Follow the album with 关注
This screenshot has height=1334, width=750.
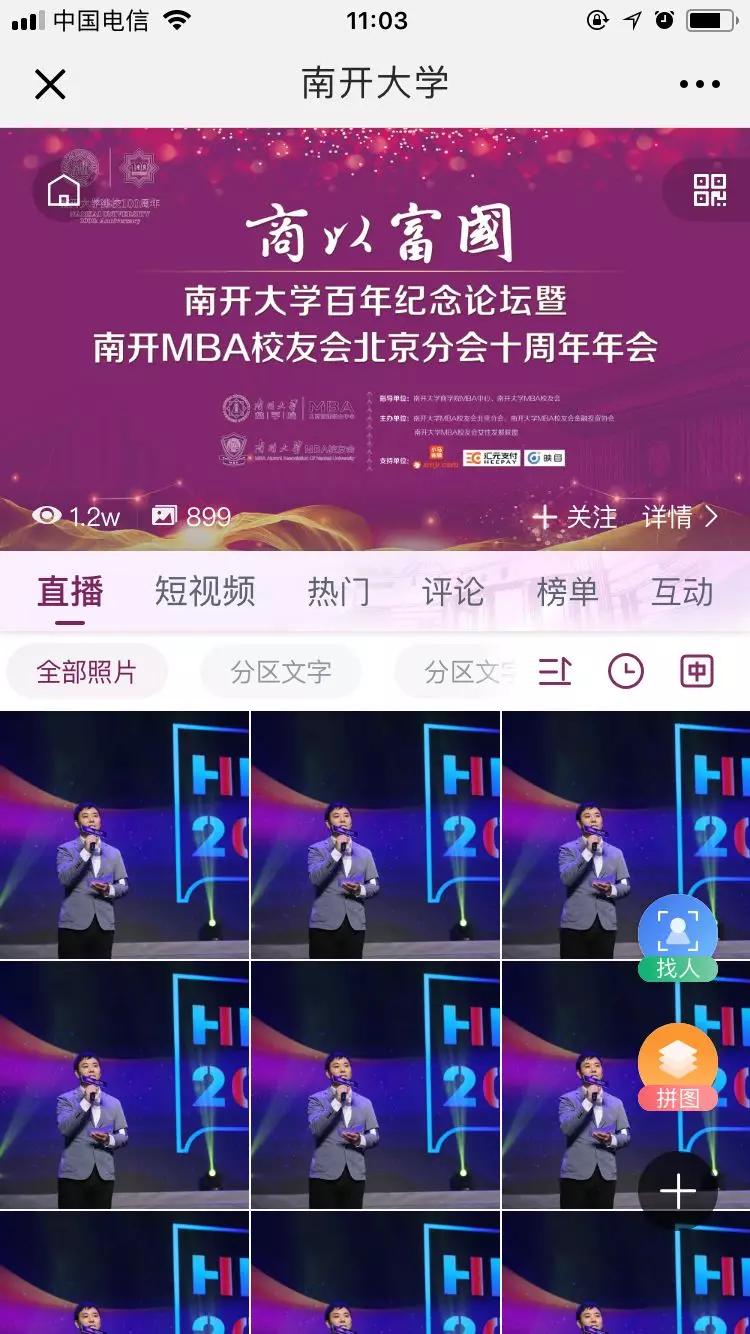point(575,517)
